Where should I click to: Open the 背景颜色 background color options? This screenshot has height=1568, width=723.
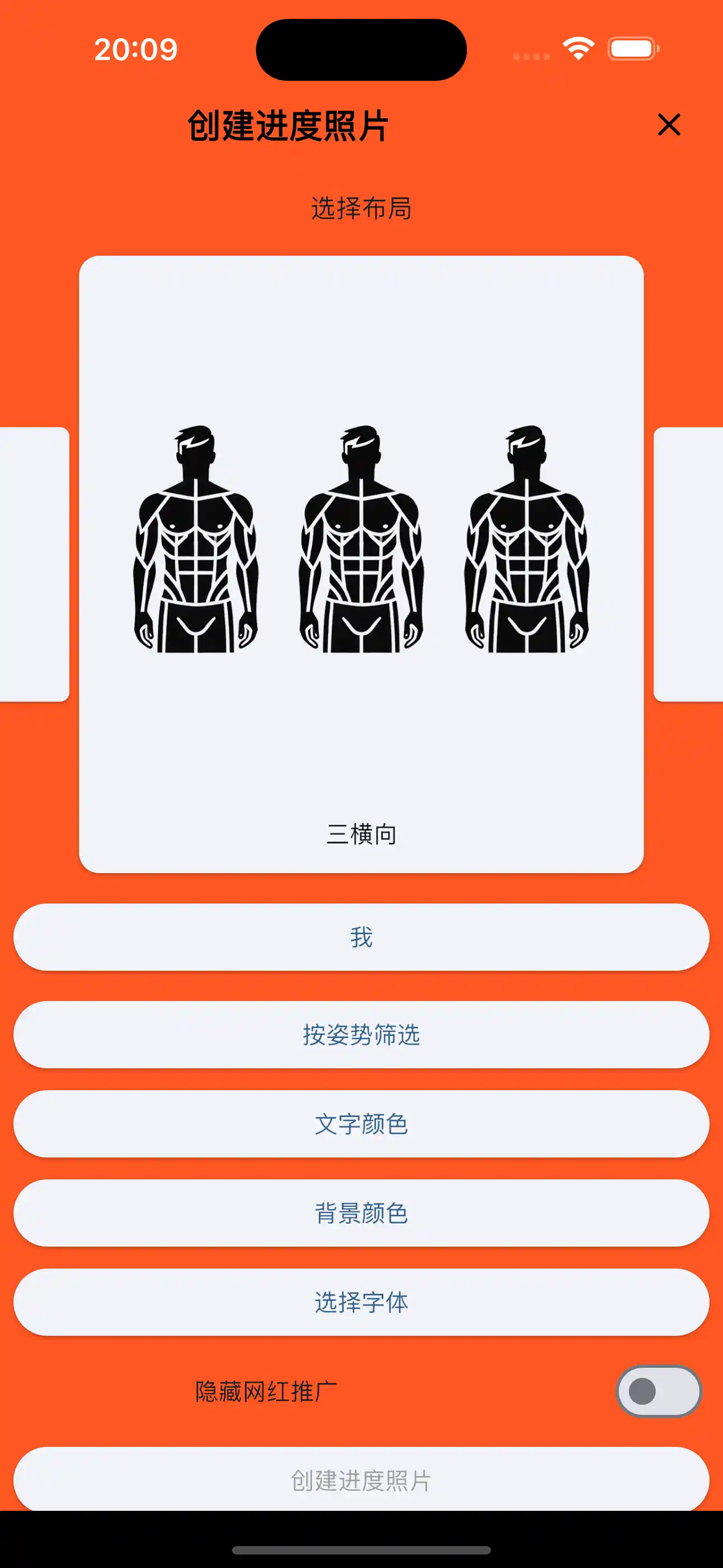point(361,1213)
